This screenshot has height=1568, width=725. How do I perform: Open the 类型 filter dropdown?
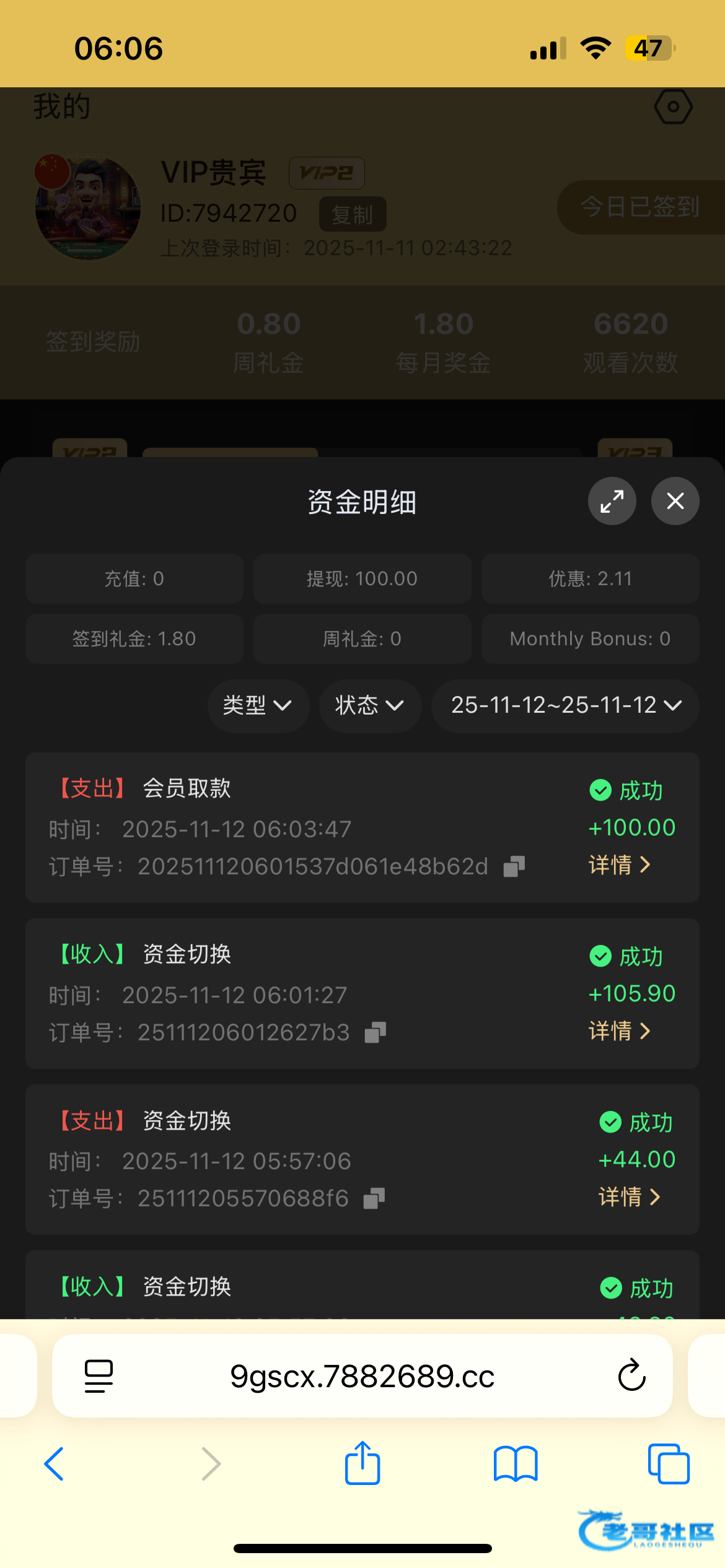point(258,705)
